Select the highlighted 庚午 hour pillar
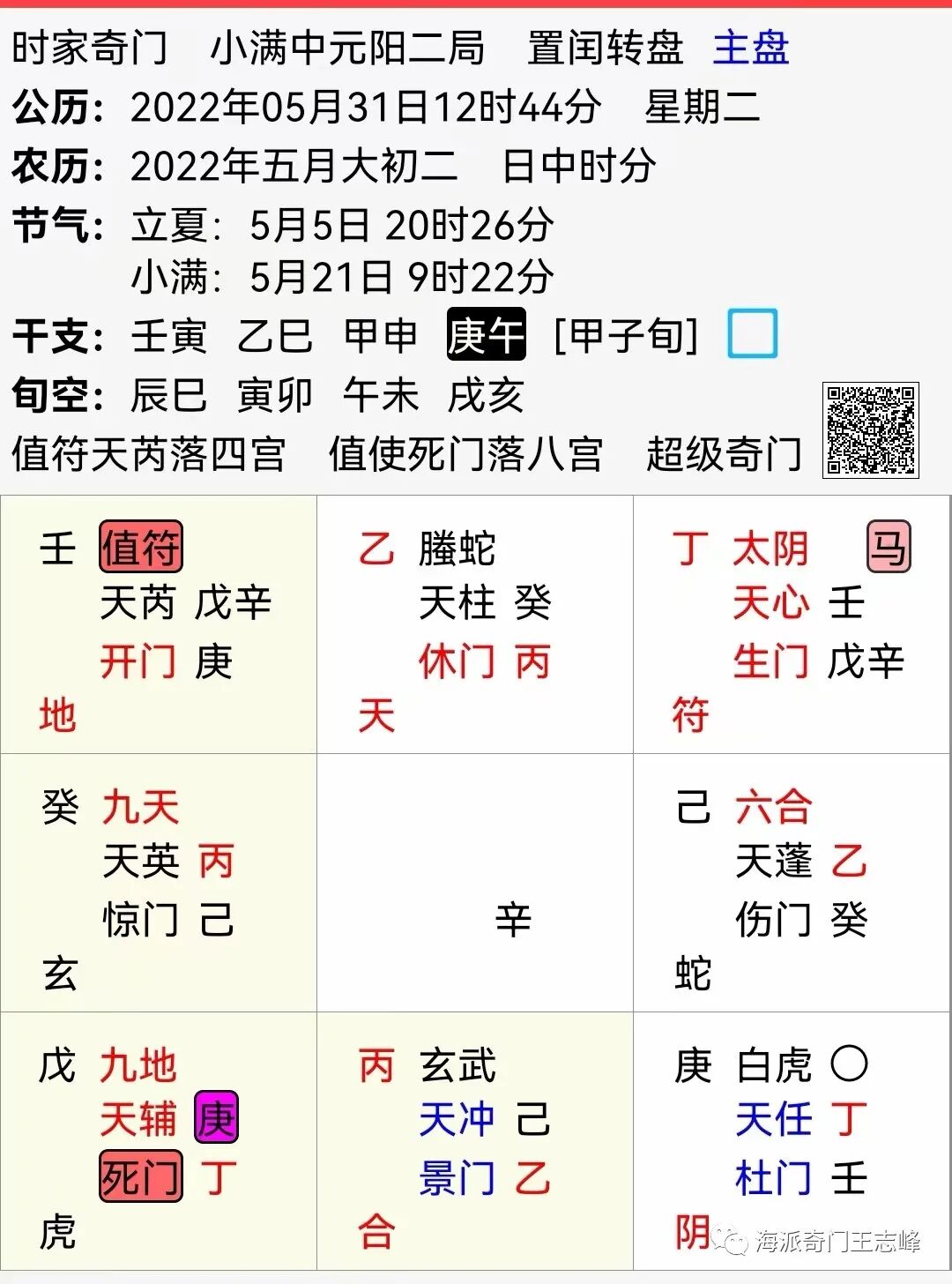The width and height of the screenshot is (952, 1284). pyautogui.click(x=486, y=335)
